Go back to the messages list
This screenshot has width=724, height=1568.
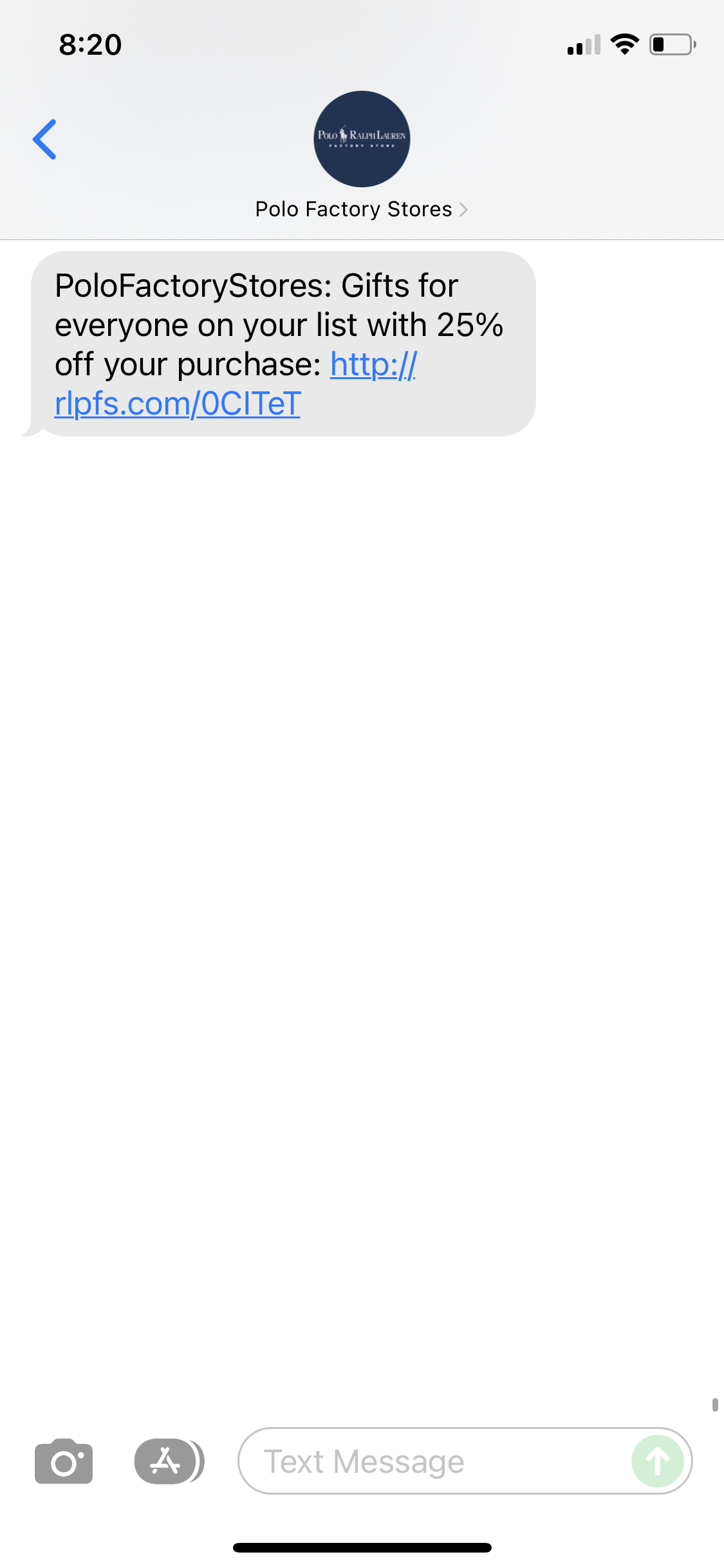coord(45,139)
